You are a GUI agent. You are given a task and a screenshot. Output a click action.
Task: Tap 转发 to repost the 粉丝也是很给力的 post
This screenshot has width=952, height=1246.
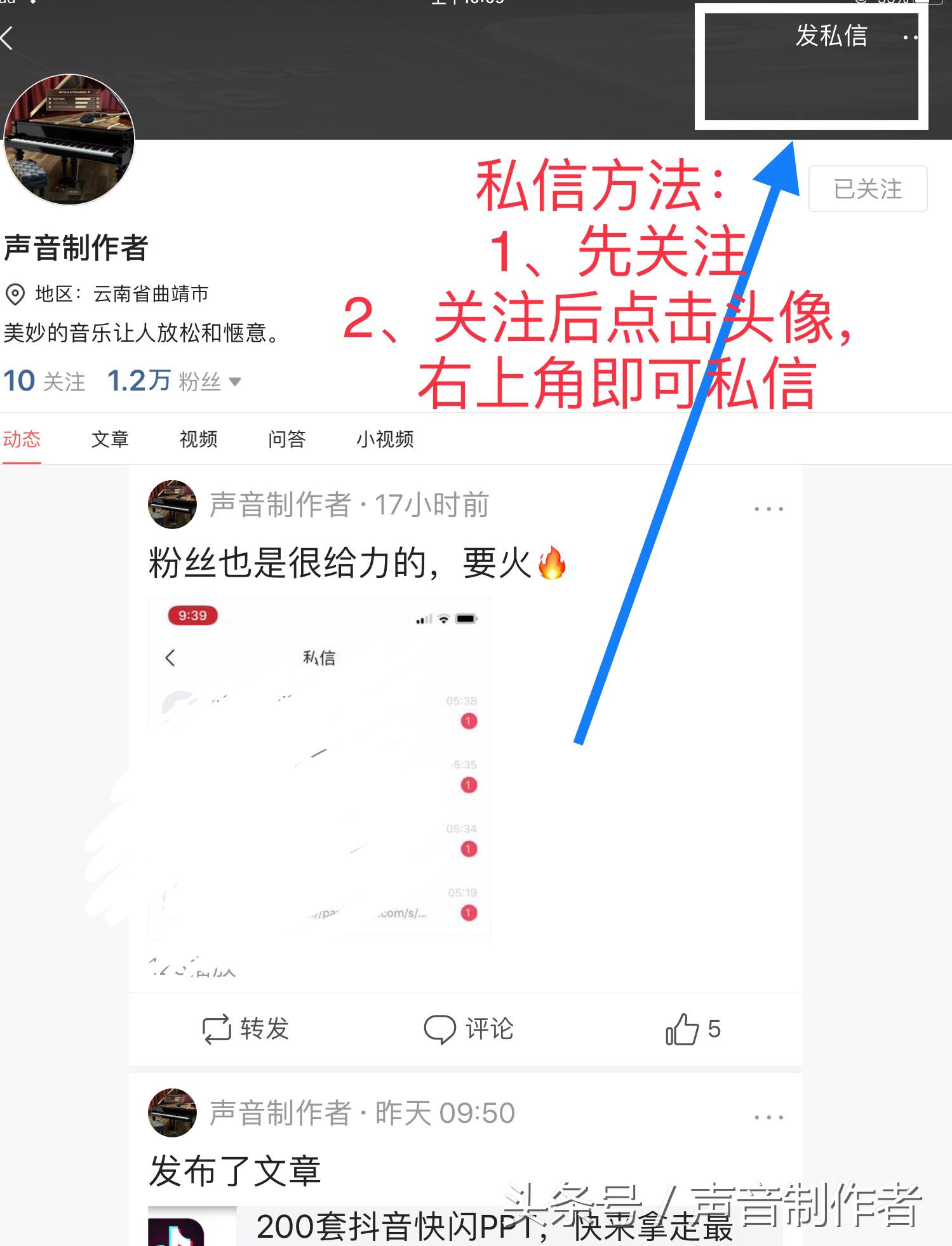coord(246,1029)
